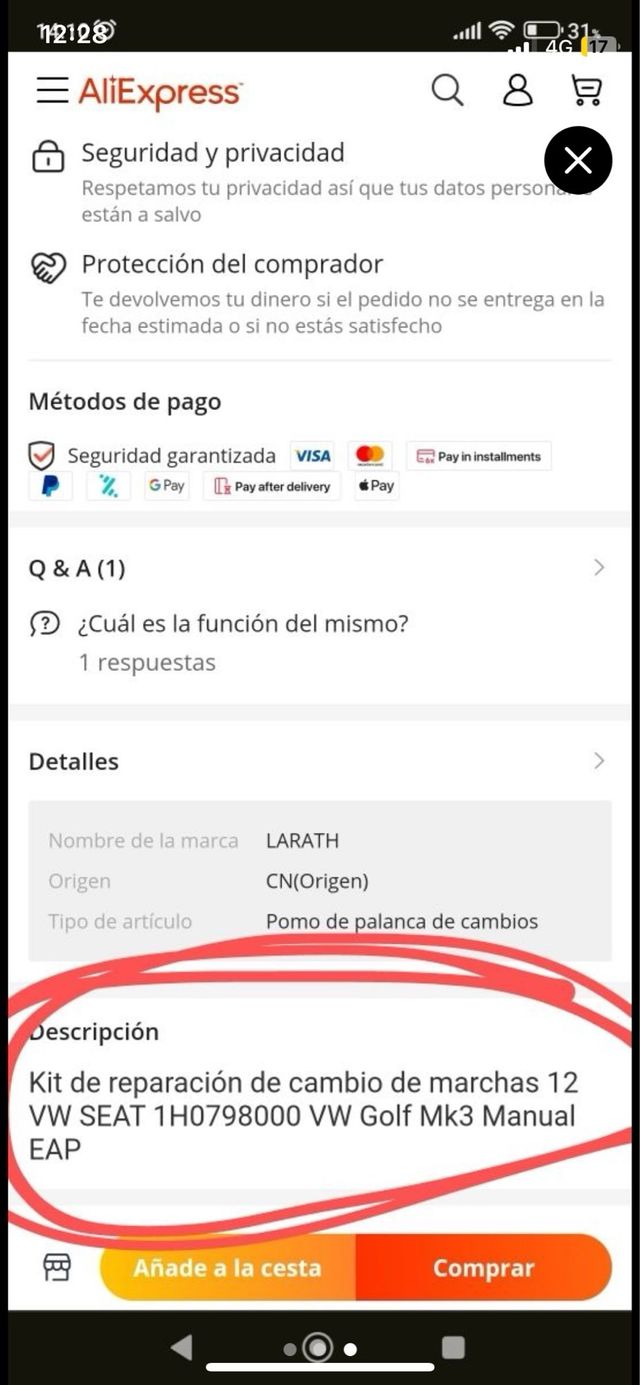The width and height of the screenshot is (640, 1385).
Task: Open the question ¿Cuál es la función del mismo?
Action: click(244, 625)
